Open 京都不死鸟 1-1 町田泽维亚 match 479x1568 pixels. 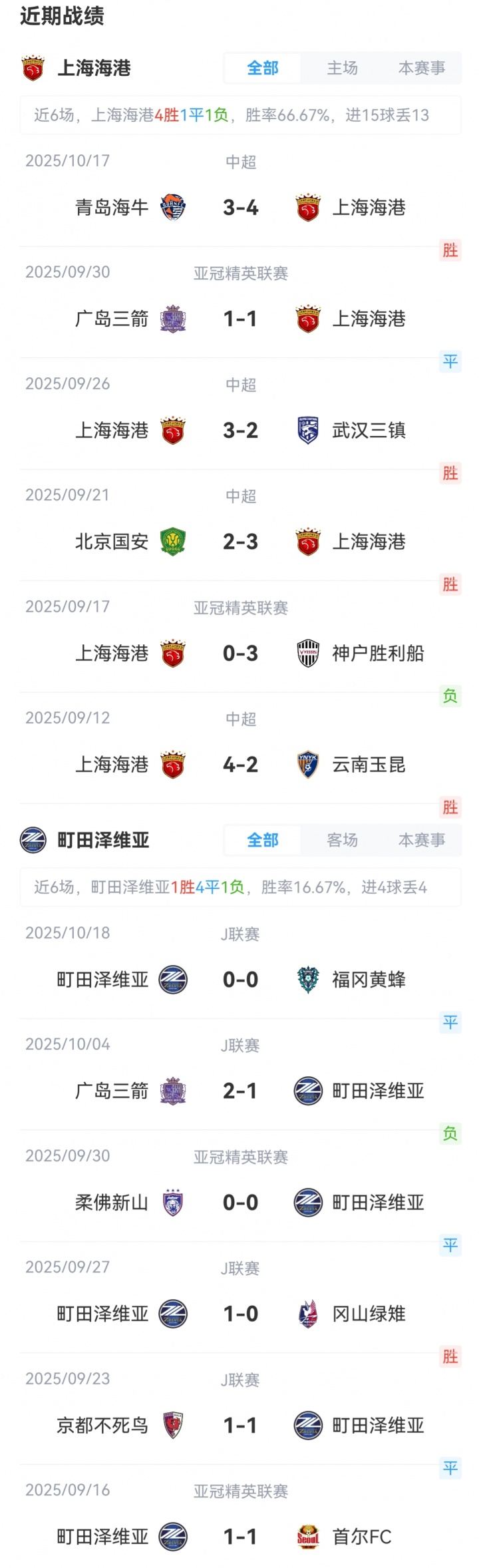pyautogui.click(x=240, y=1426)
